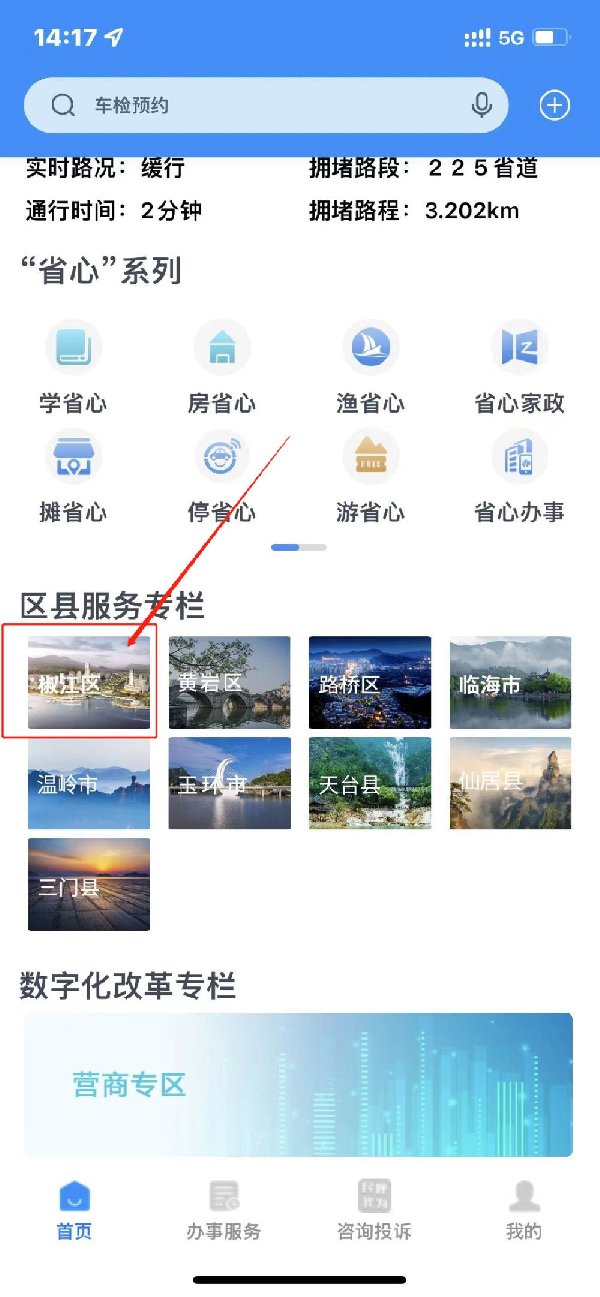Open 摊省心 service

tap(73, 476)
